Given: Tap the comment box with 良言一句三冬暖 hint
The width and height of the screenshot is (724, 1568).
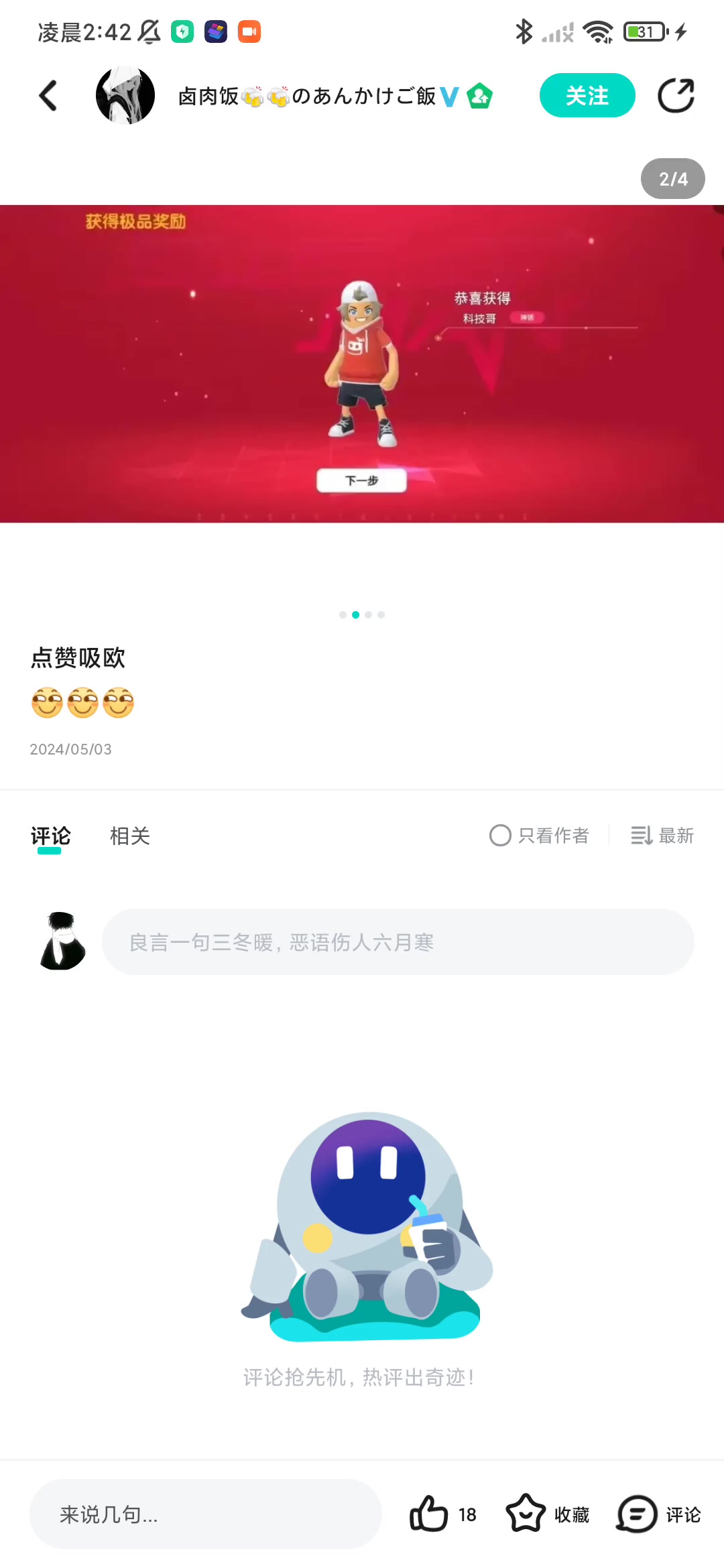Looking at the screenshot, I should [x=398, y=942].
